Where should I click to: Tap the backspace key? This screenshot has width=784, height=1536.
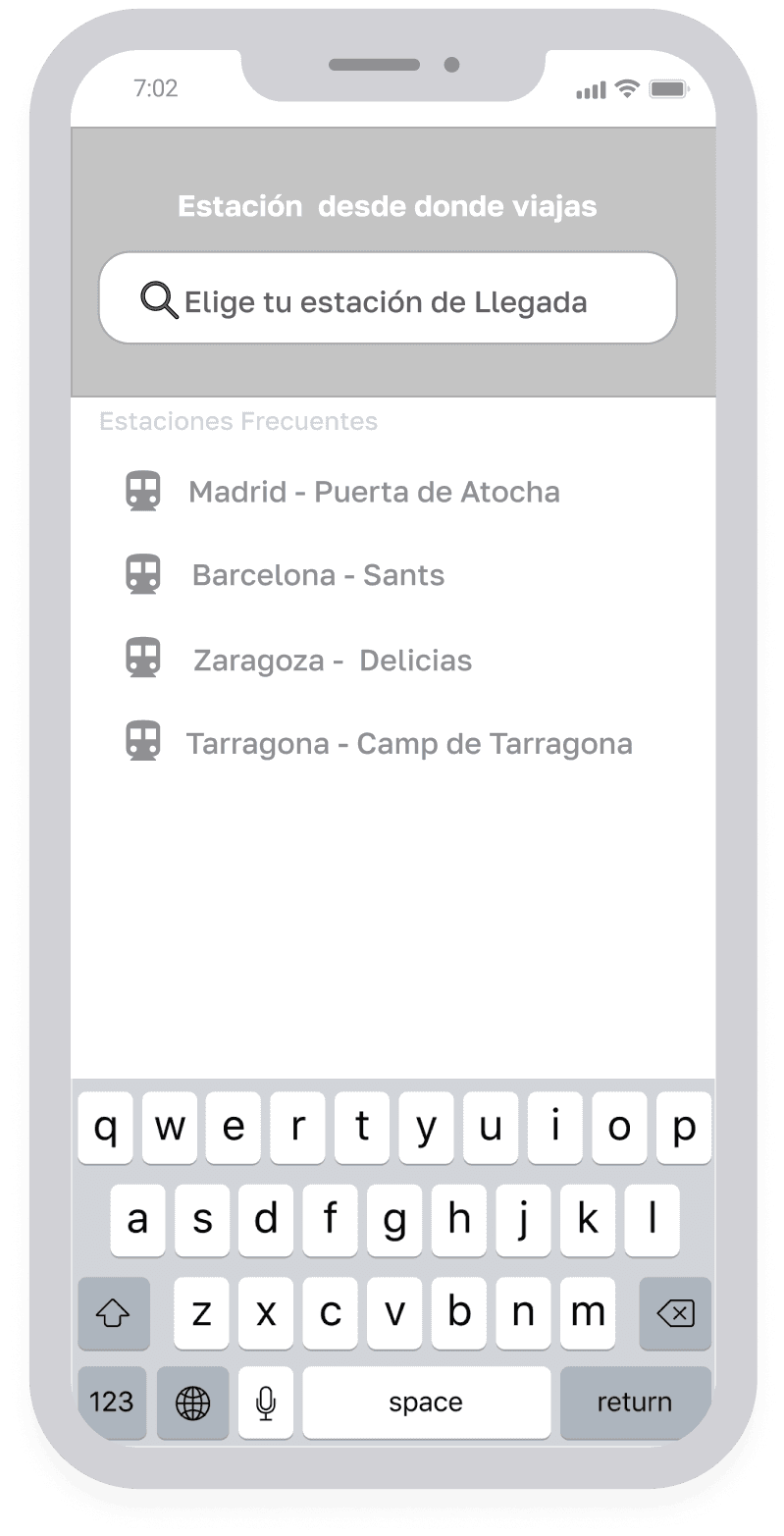[x=675, y=1313]
